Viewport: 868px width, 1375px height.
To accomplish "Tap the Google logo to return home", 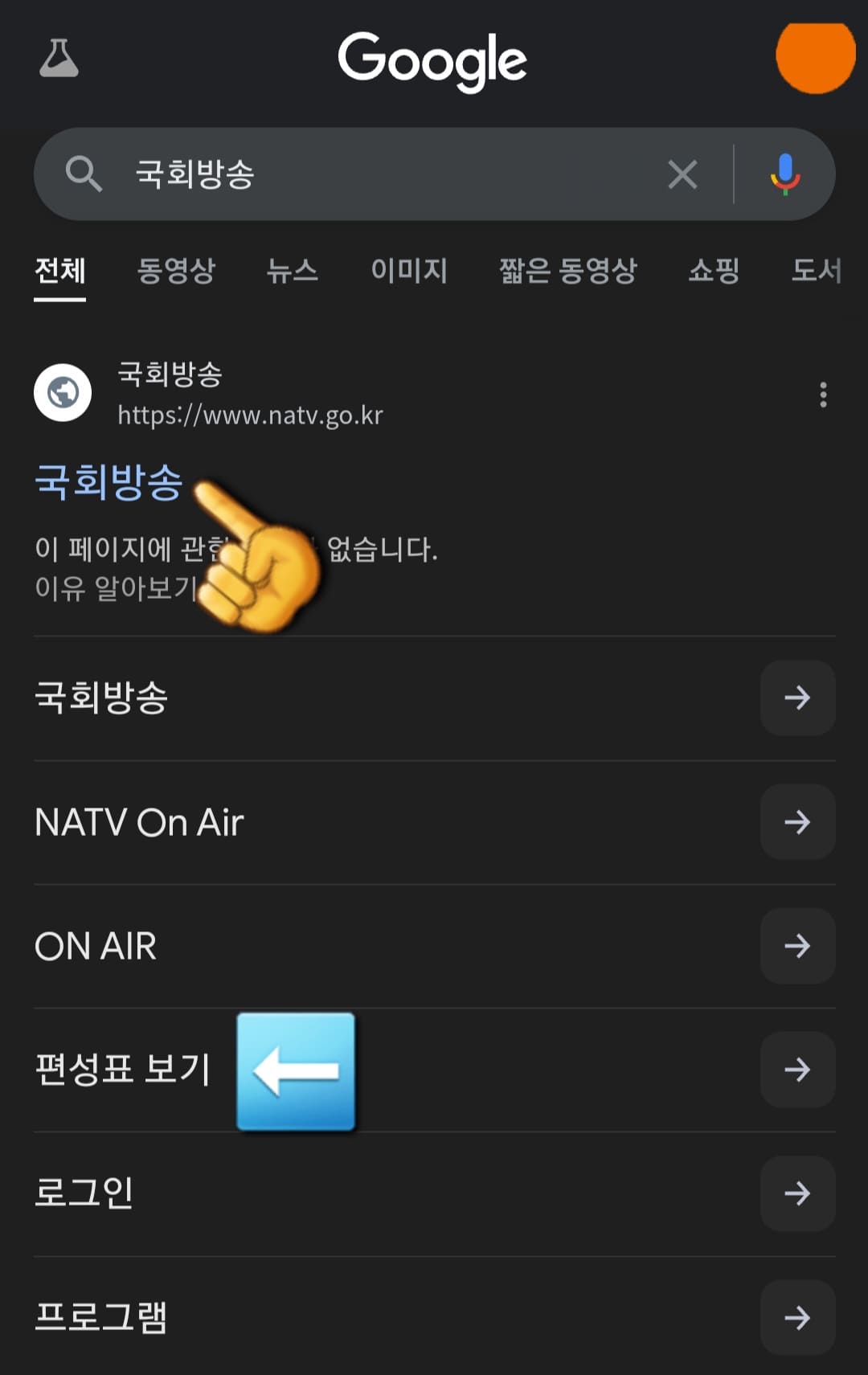I will point(432,59).
